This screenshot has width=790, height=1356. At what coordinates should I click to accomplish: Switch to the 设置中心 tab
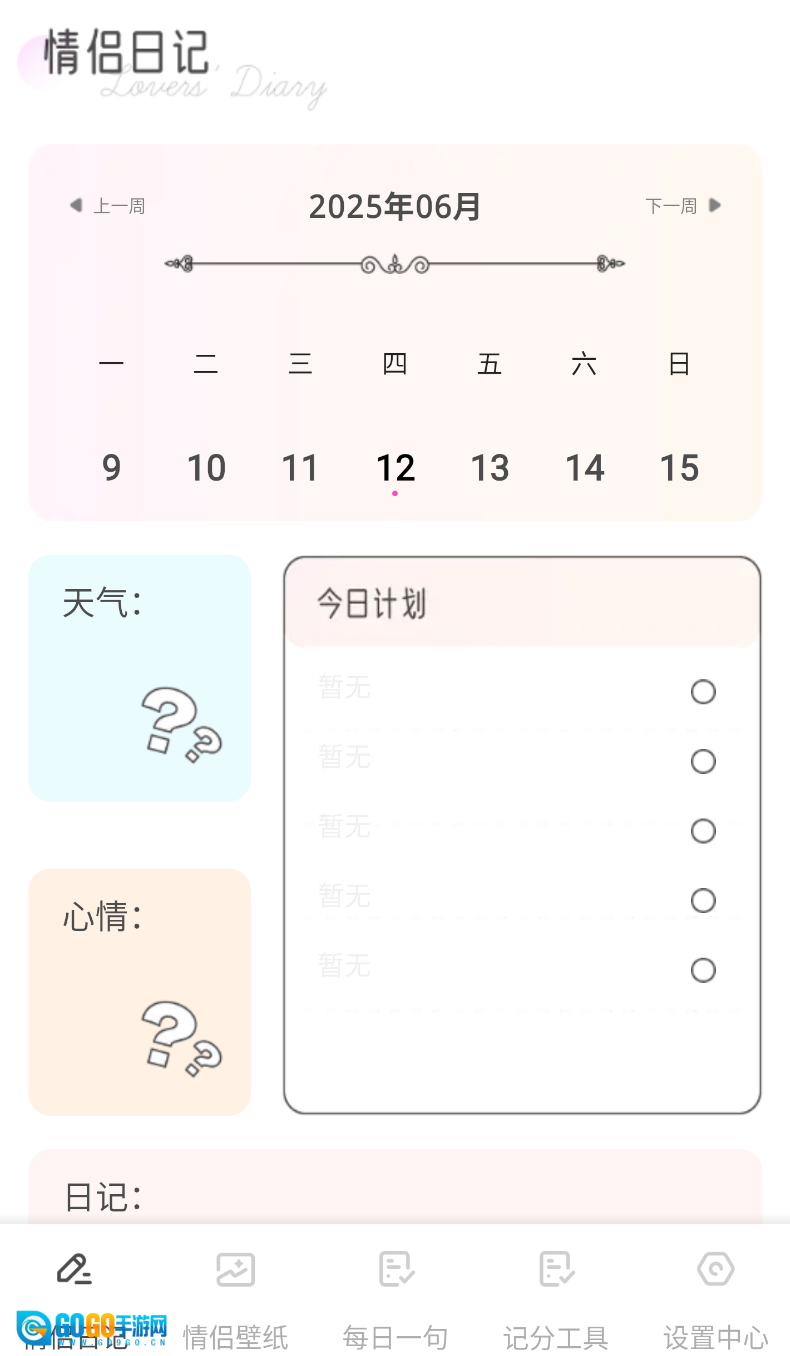[716, 1295]
